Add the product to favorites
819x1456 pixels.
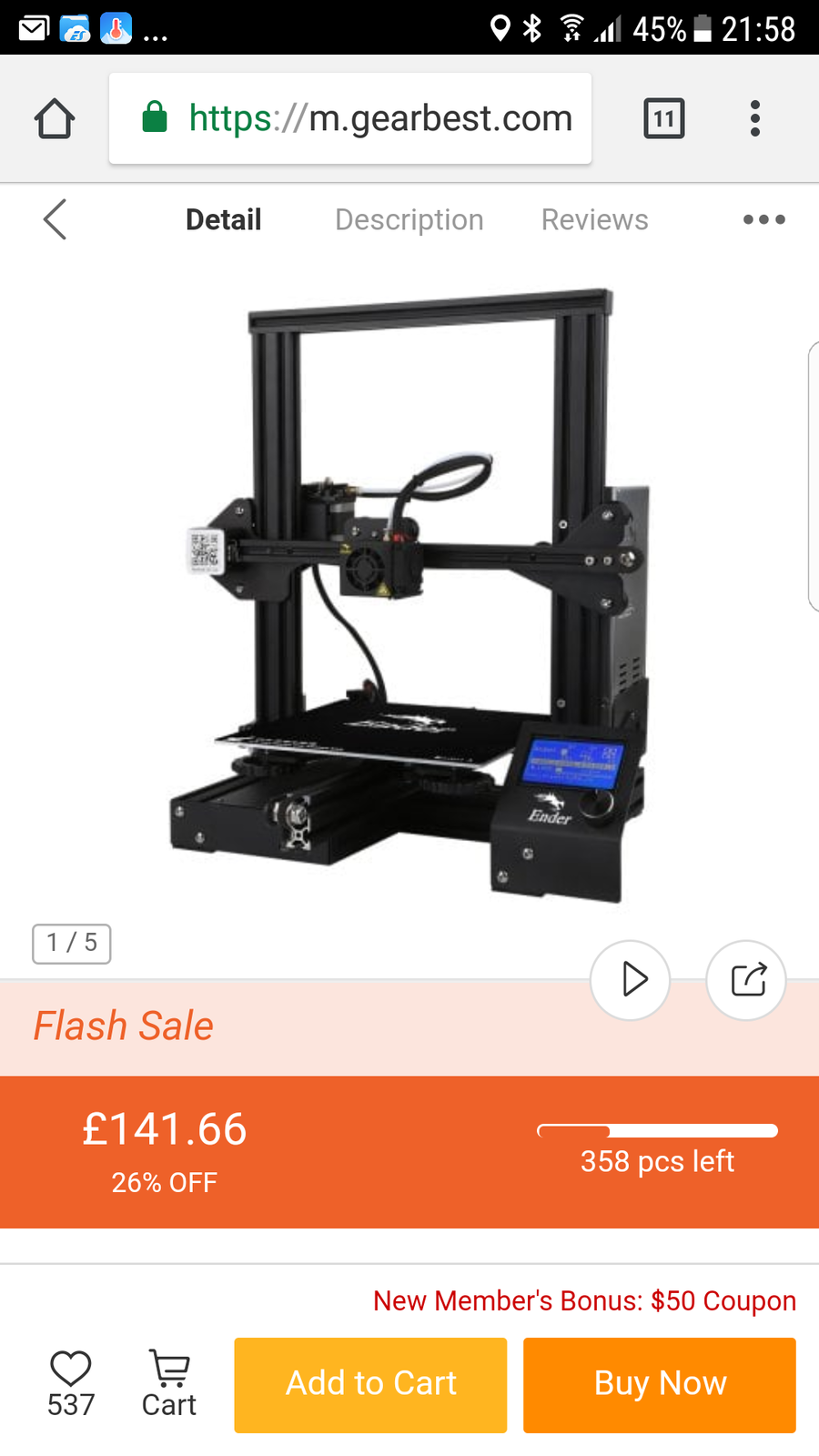coord(71,1383)
